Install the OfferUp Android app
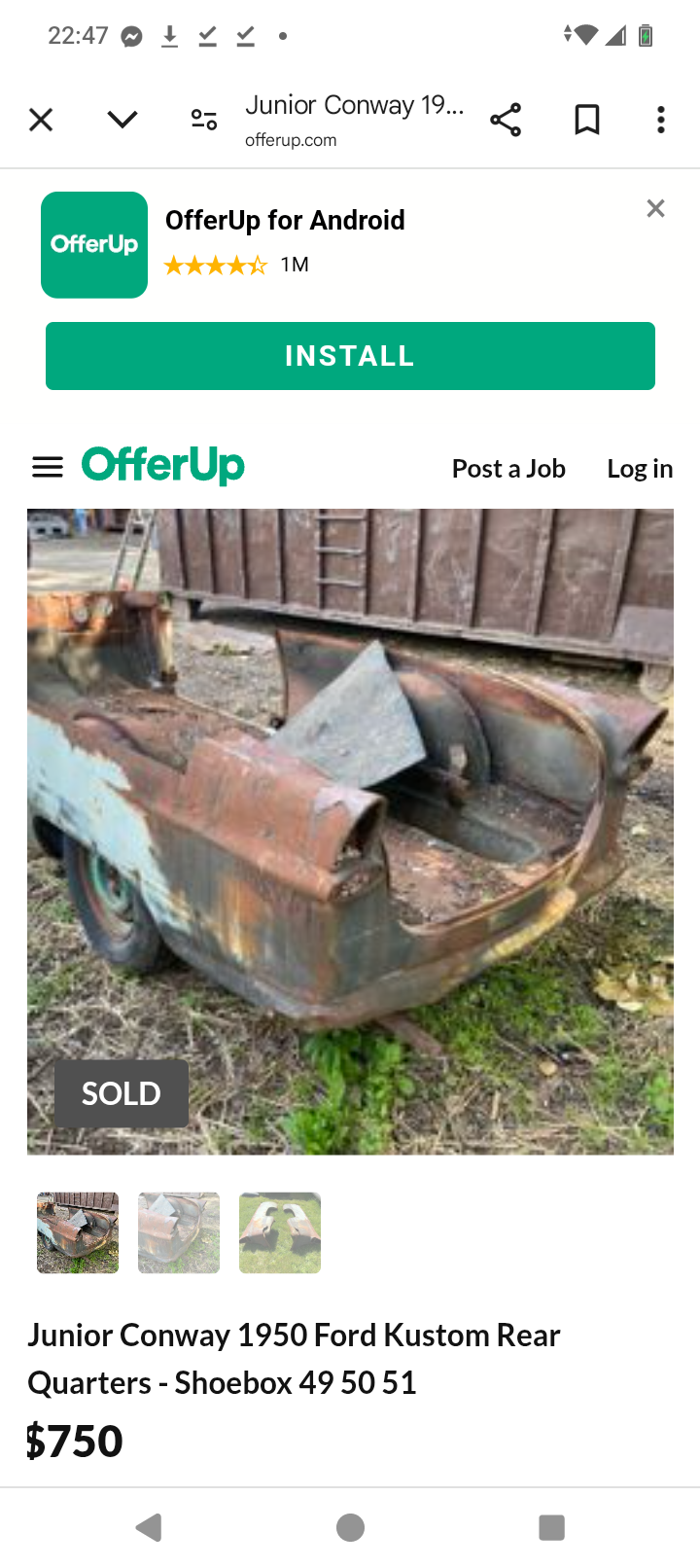The height and width of the screenshot is (1568, 700). [x=350, y=356]
